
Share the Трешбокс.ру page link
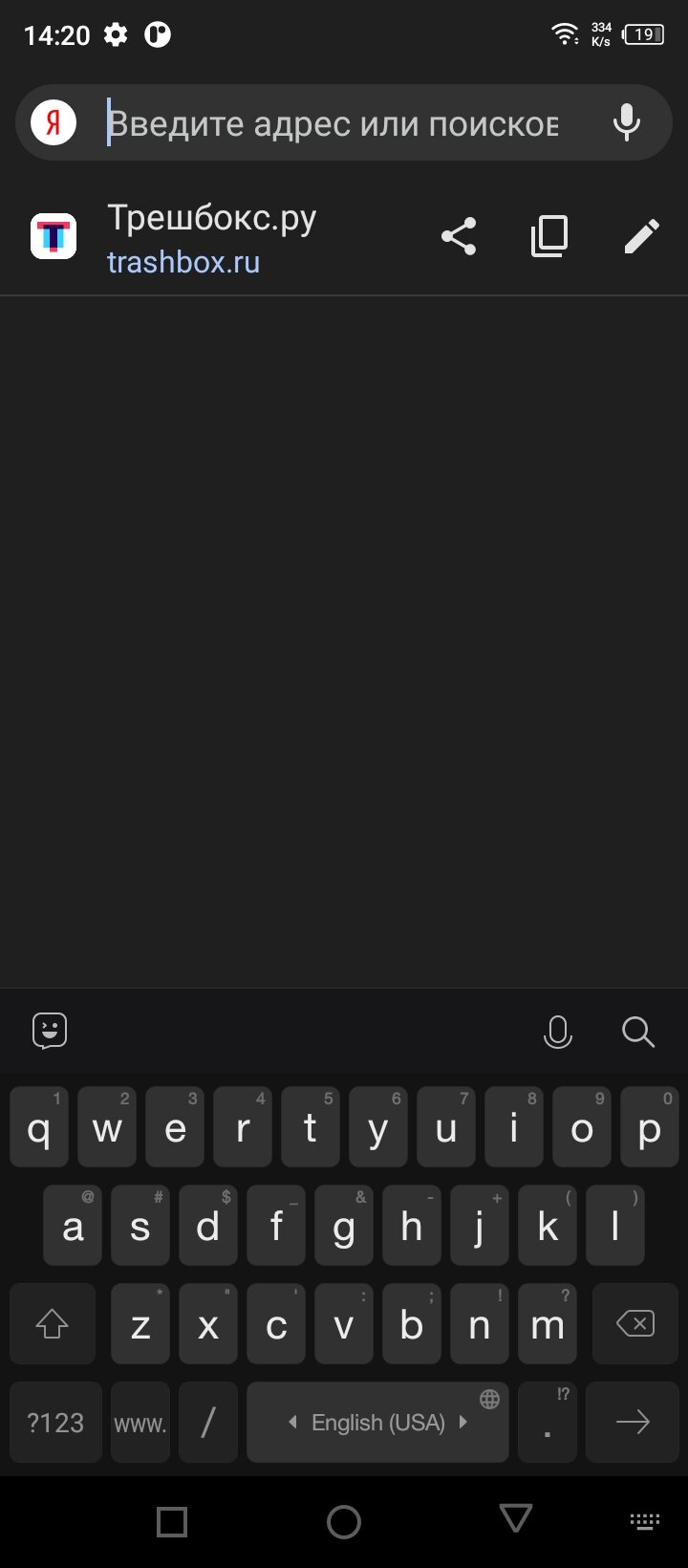point(459,236)
